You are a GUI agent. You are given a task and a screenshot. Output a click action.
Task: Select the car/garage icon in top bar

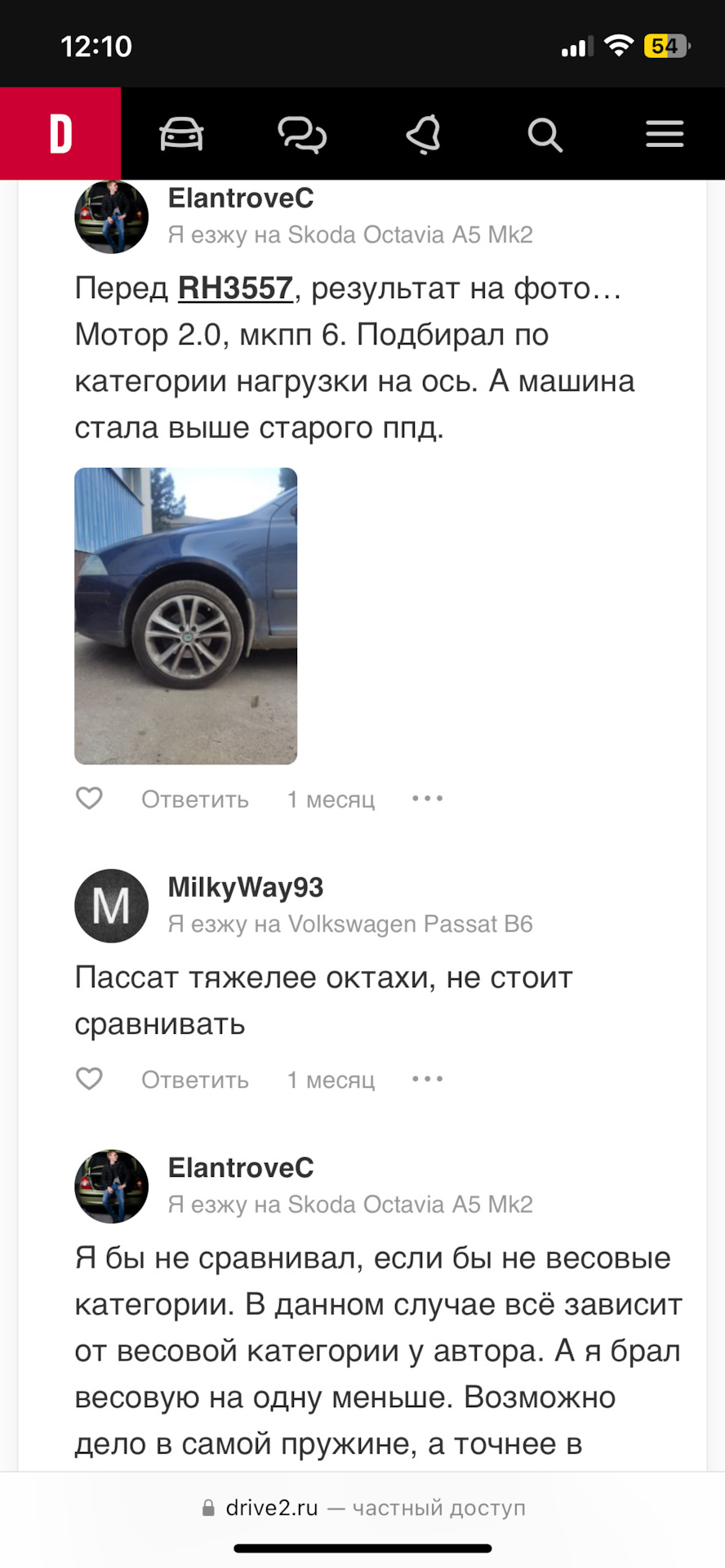click(x=181, y=133)
